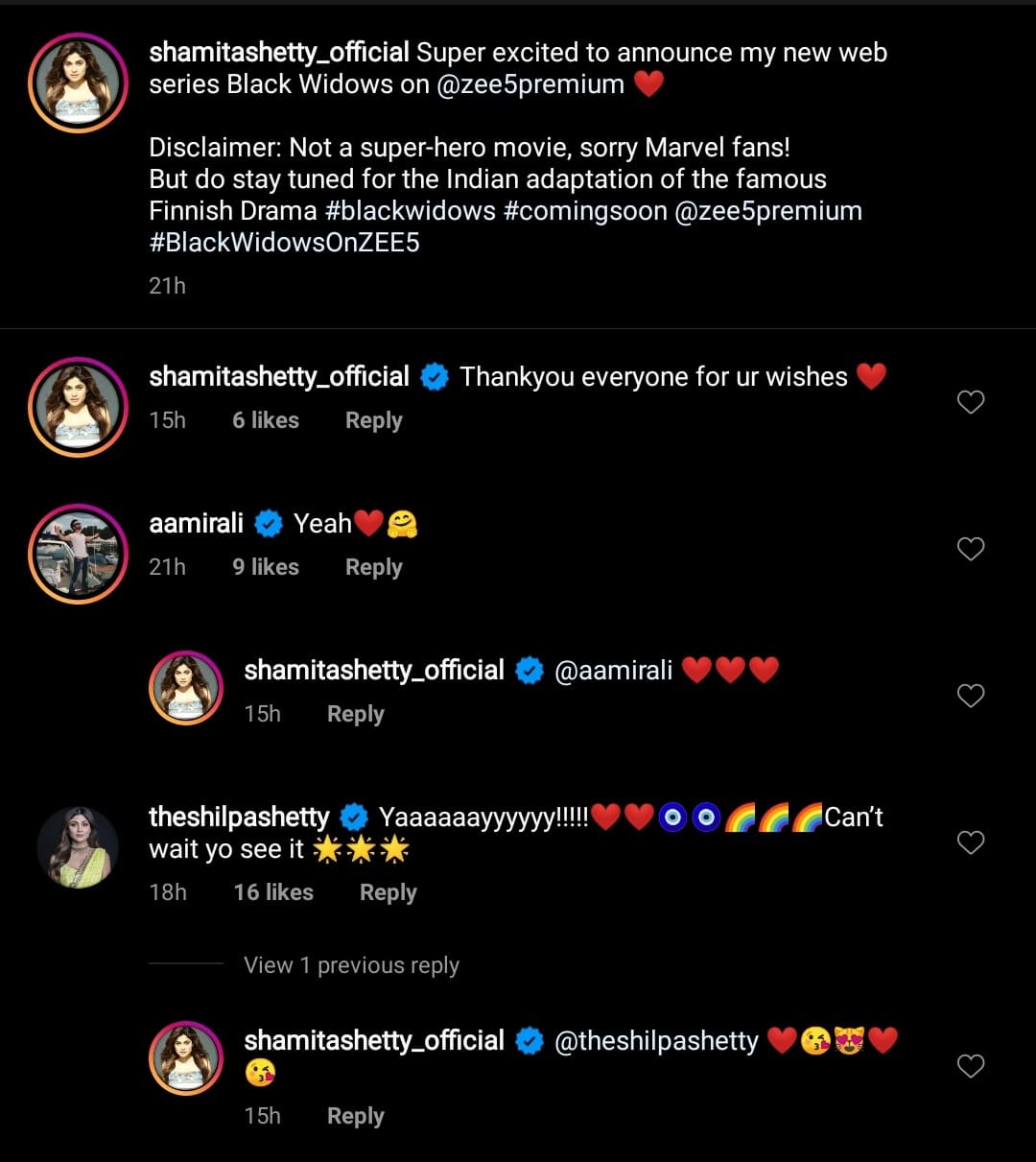Expand 'View 1 previous reply'
Screen dimensions: 1036x1162
tap(351, 965)
